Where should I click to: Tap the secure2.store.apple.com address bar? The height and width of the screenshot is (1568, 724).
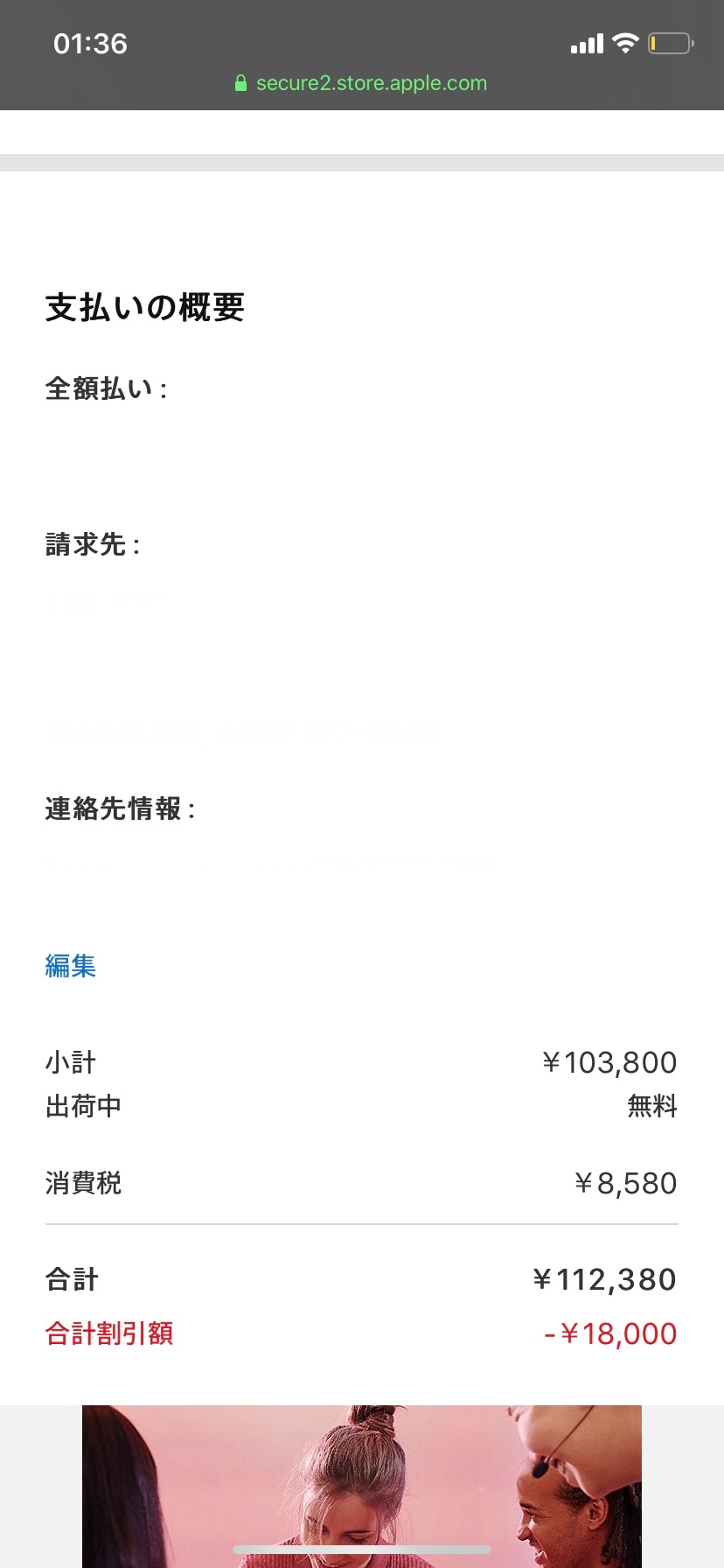pyautogui.click(x=362, y=83)
